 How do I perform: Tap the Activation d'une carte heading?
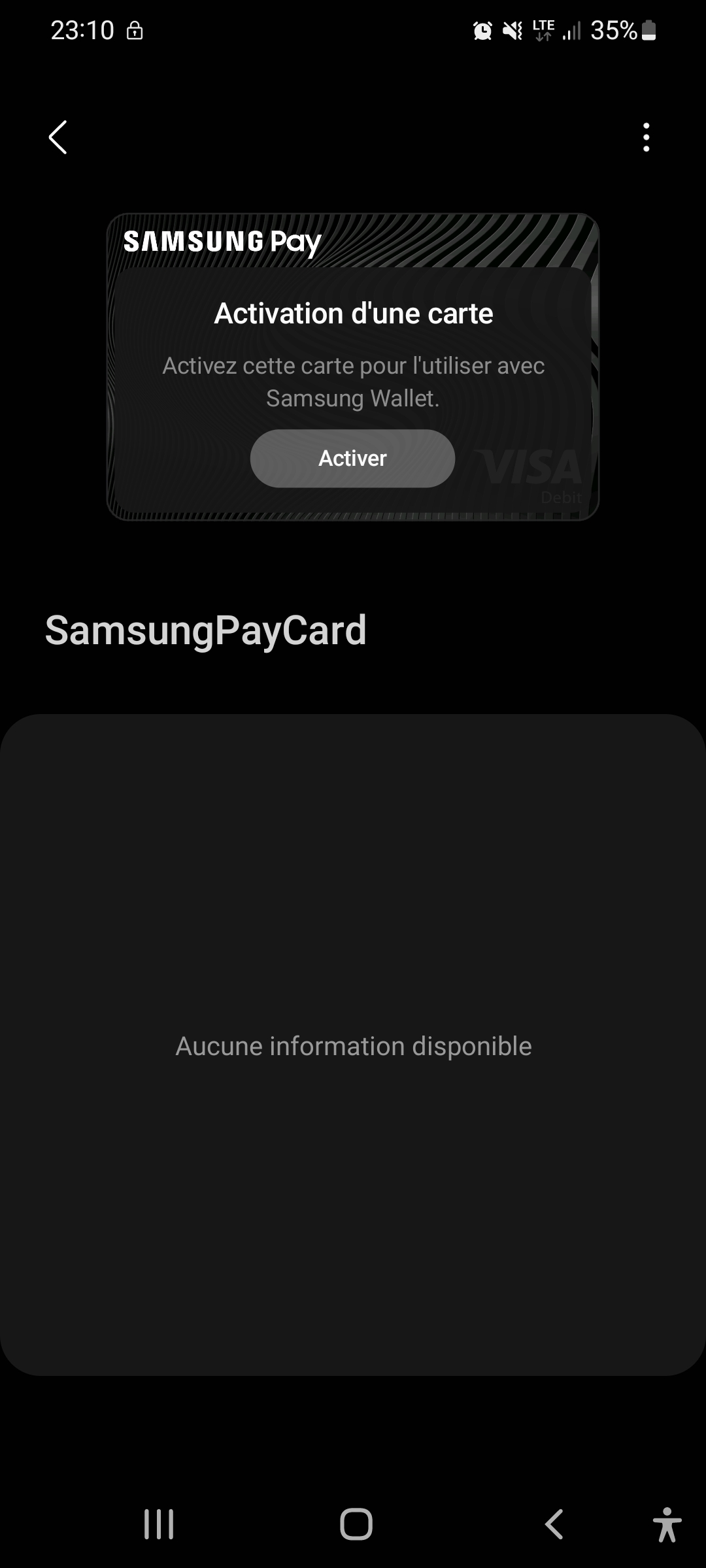[353, 313]
